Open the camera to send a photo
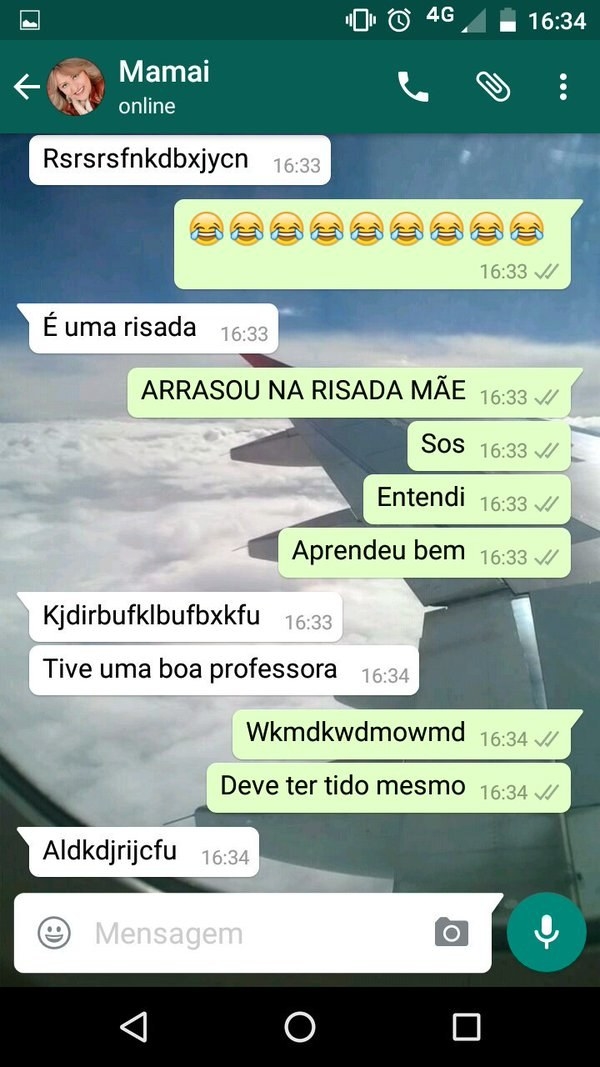The image size is (600, 1067). [451, 933]
